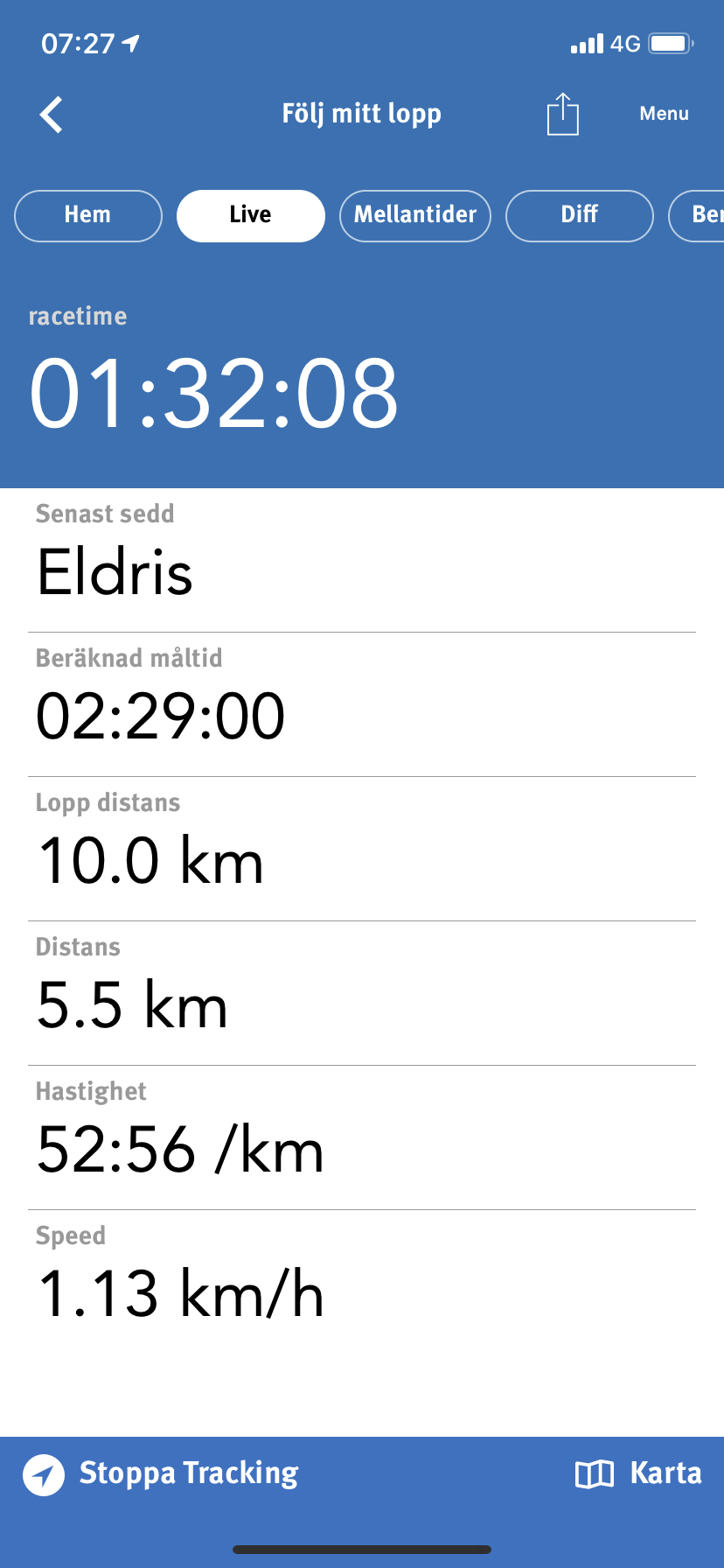Open the Mellantider tab

415,215
